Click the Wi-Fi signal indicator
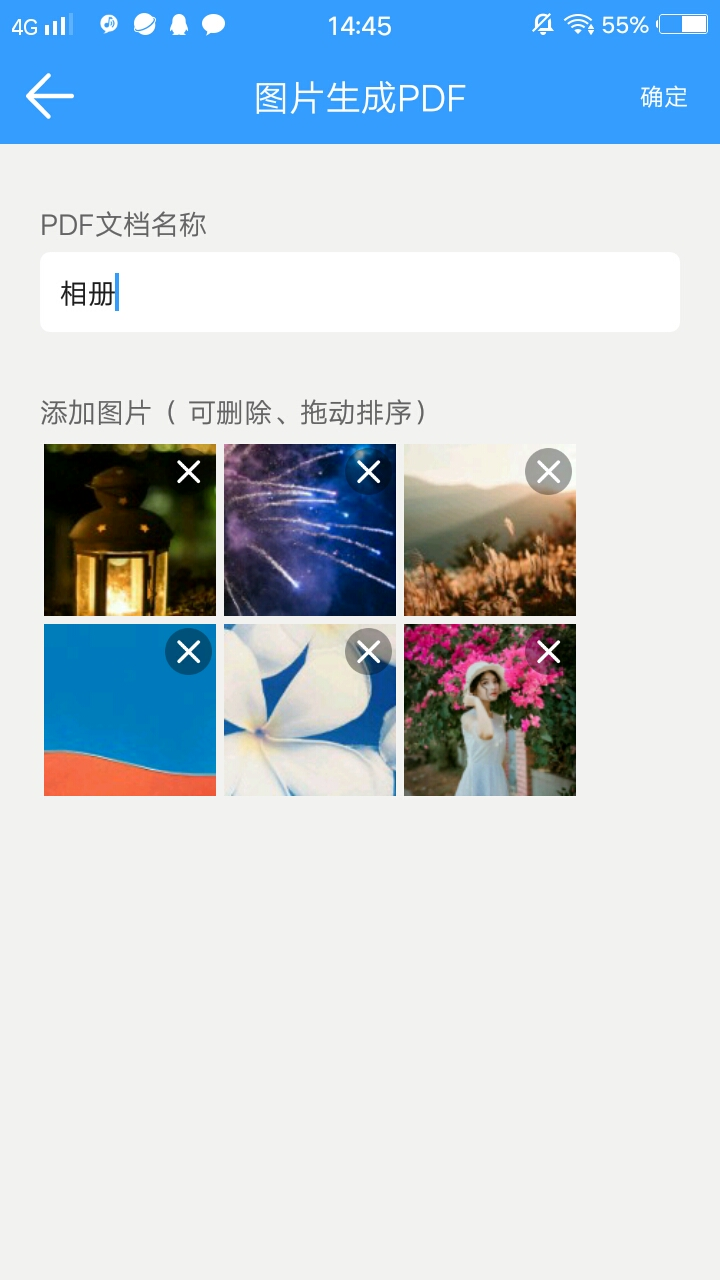 577,24
